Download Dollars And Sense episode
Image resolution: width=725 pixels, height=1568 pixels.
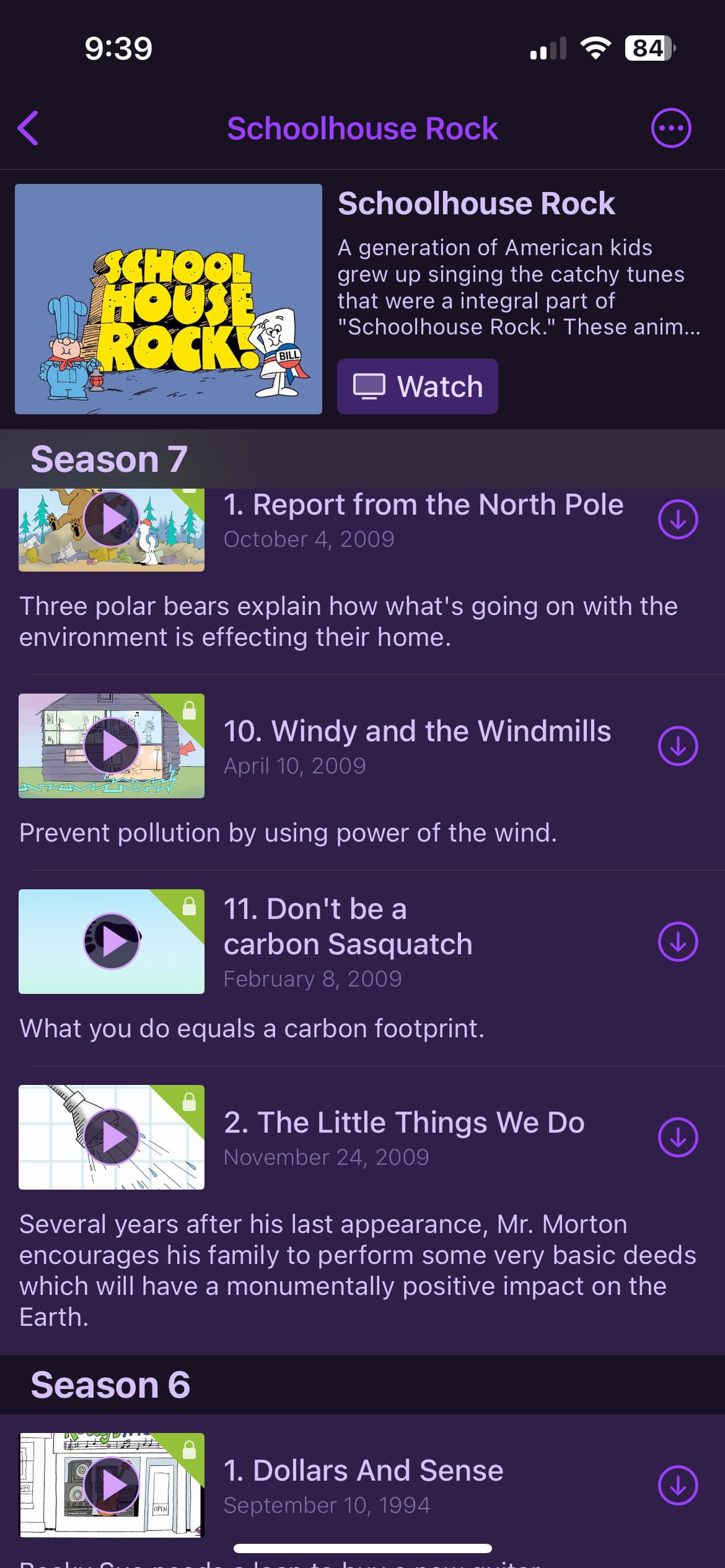(x=677, y=1486)
